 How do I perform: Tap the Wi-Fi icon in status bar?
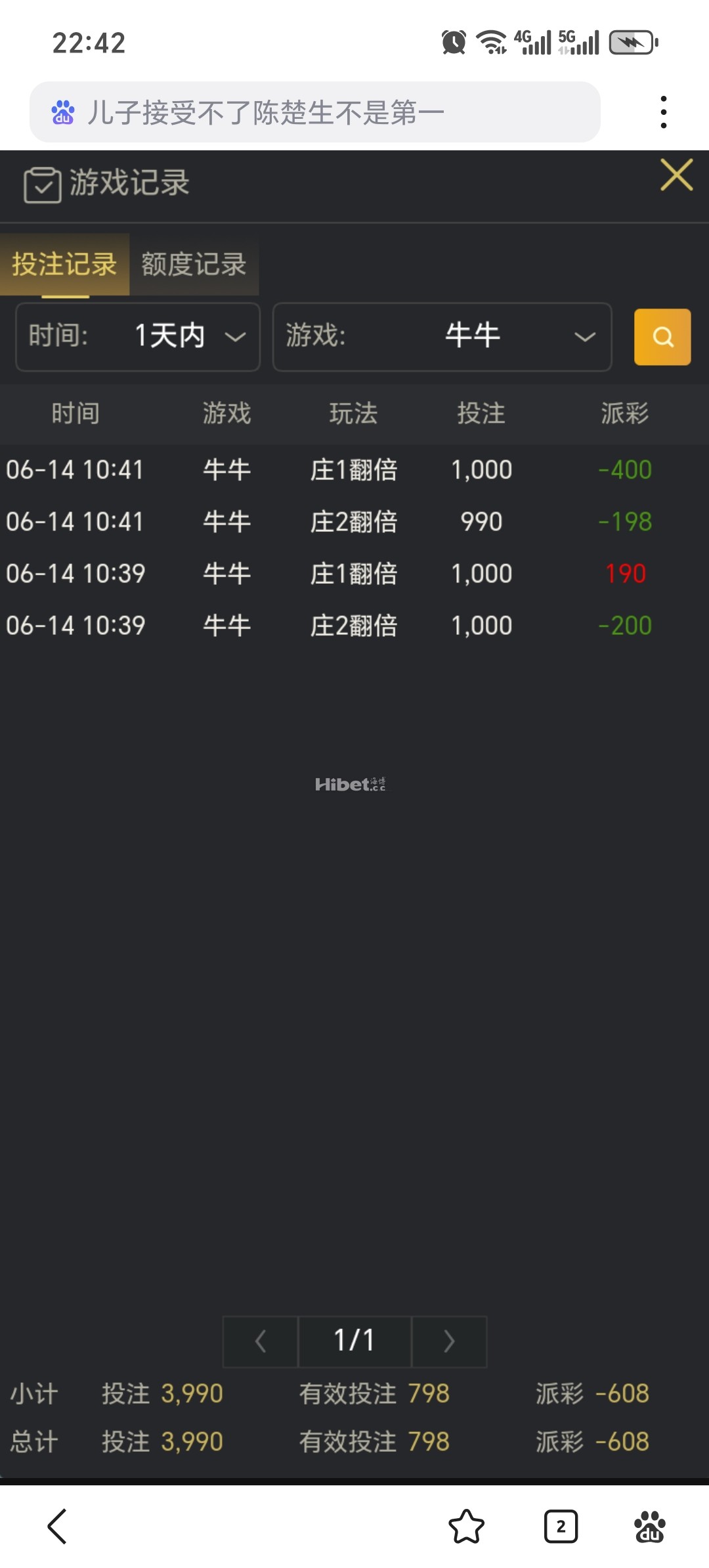488,41
